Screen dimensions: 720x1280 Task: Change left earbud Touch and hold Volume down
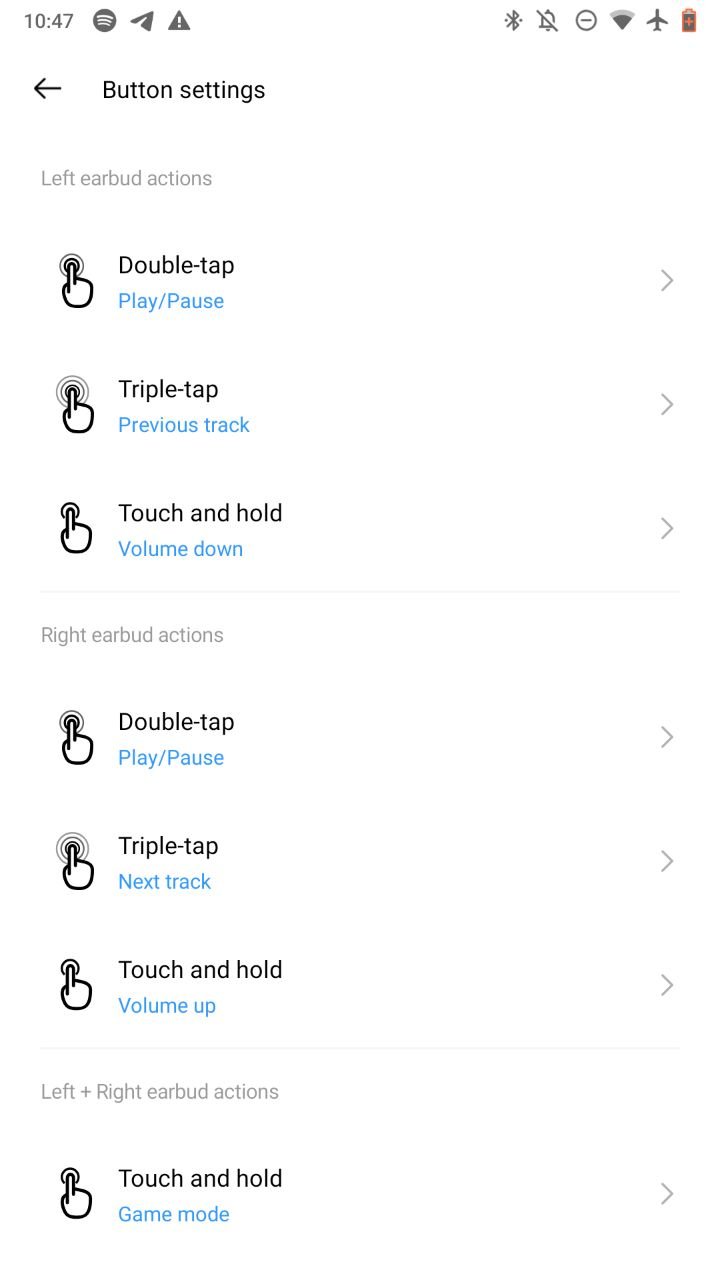click(360, 529)
